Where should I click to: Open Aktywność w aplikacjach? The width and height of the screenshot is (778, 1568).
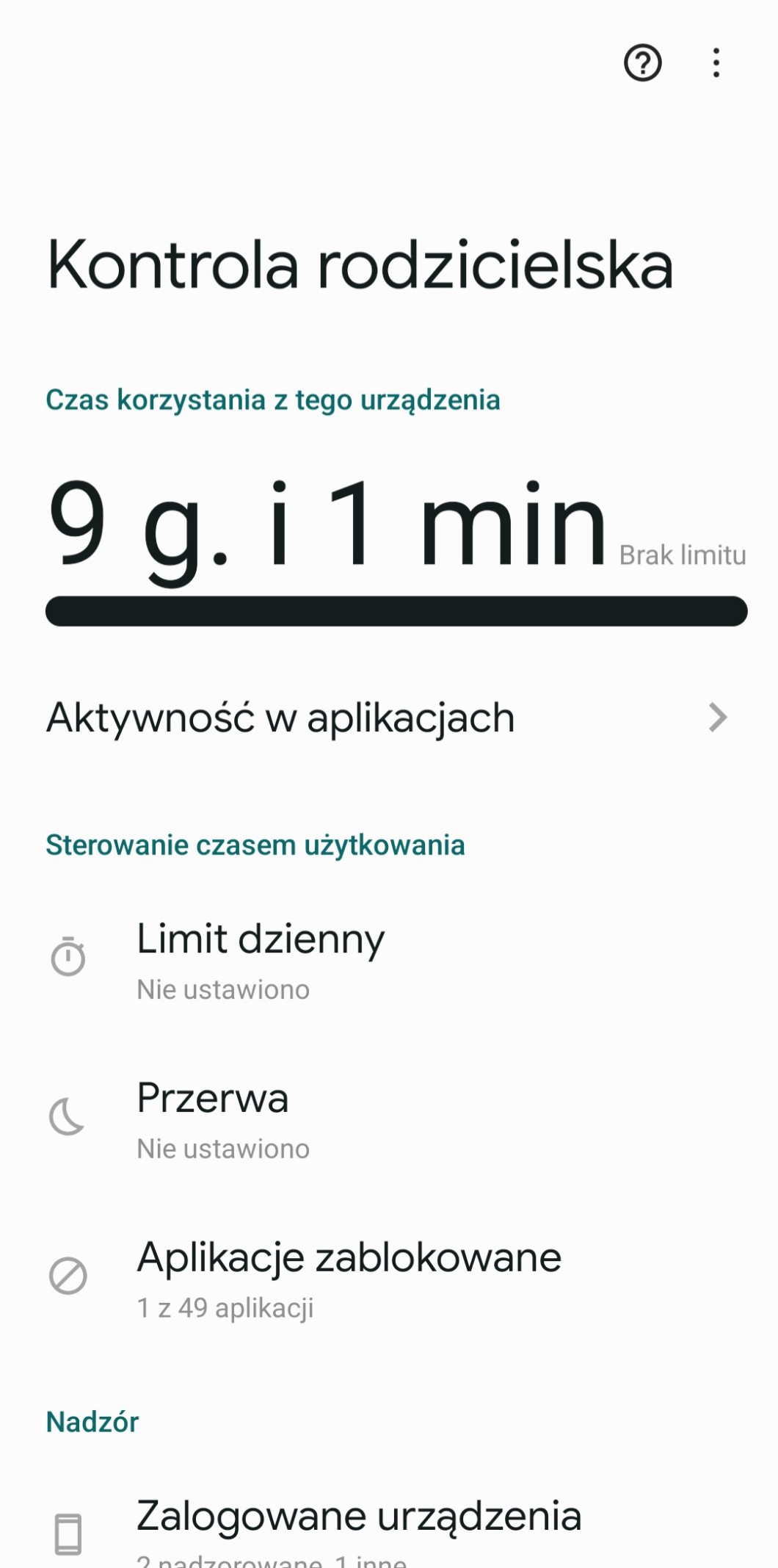(x=388, y=718)
